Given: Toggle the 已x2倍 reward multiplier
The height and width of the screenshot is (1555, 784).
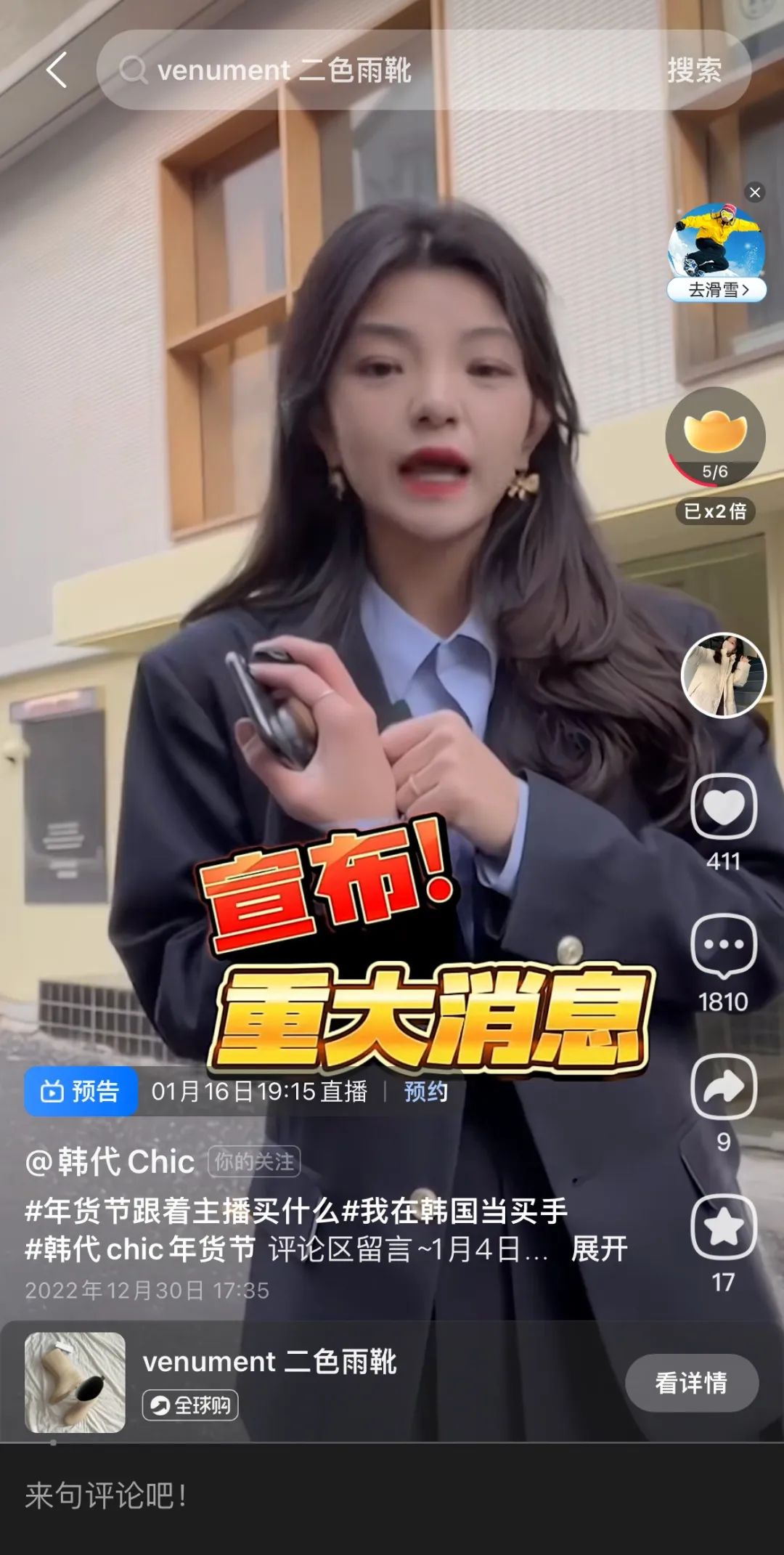Looking at the screenshot, I should [715, 512].
